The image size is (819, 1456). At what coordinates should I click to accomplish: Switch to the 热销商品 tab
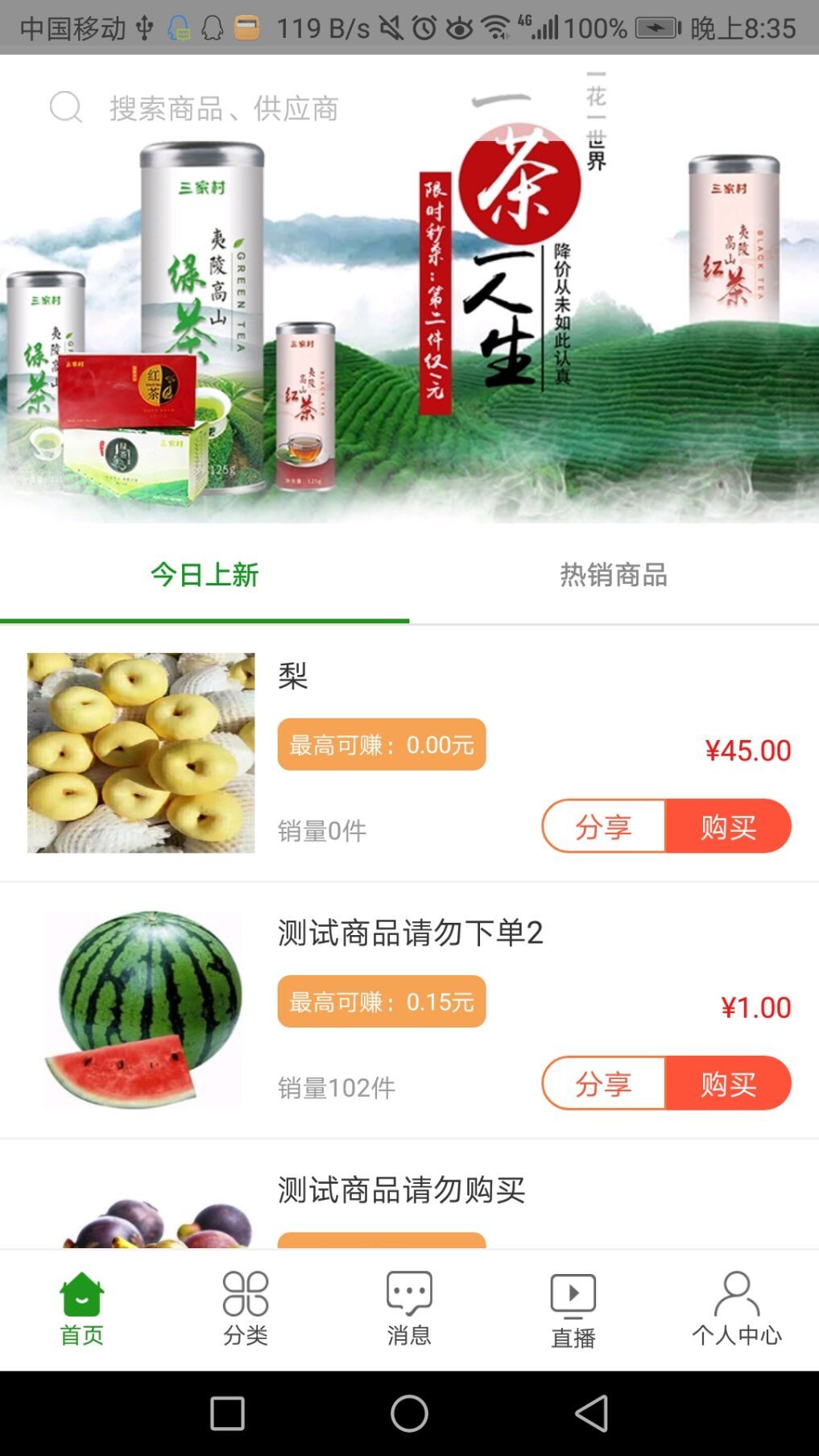click(614, 575)
